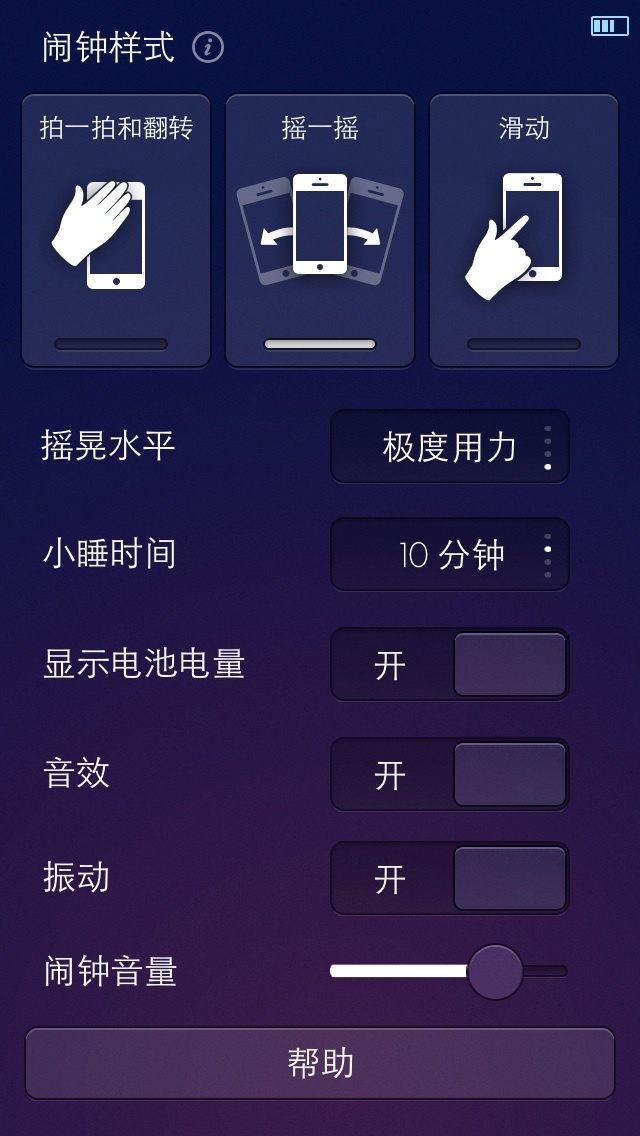Open the 闹钟样式 info icon
Viewport: 640px width, 1136px height.
208,47
